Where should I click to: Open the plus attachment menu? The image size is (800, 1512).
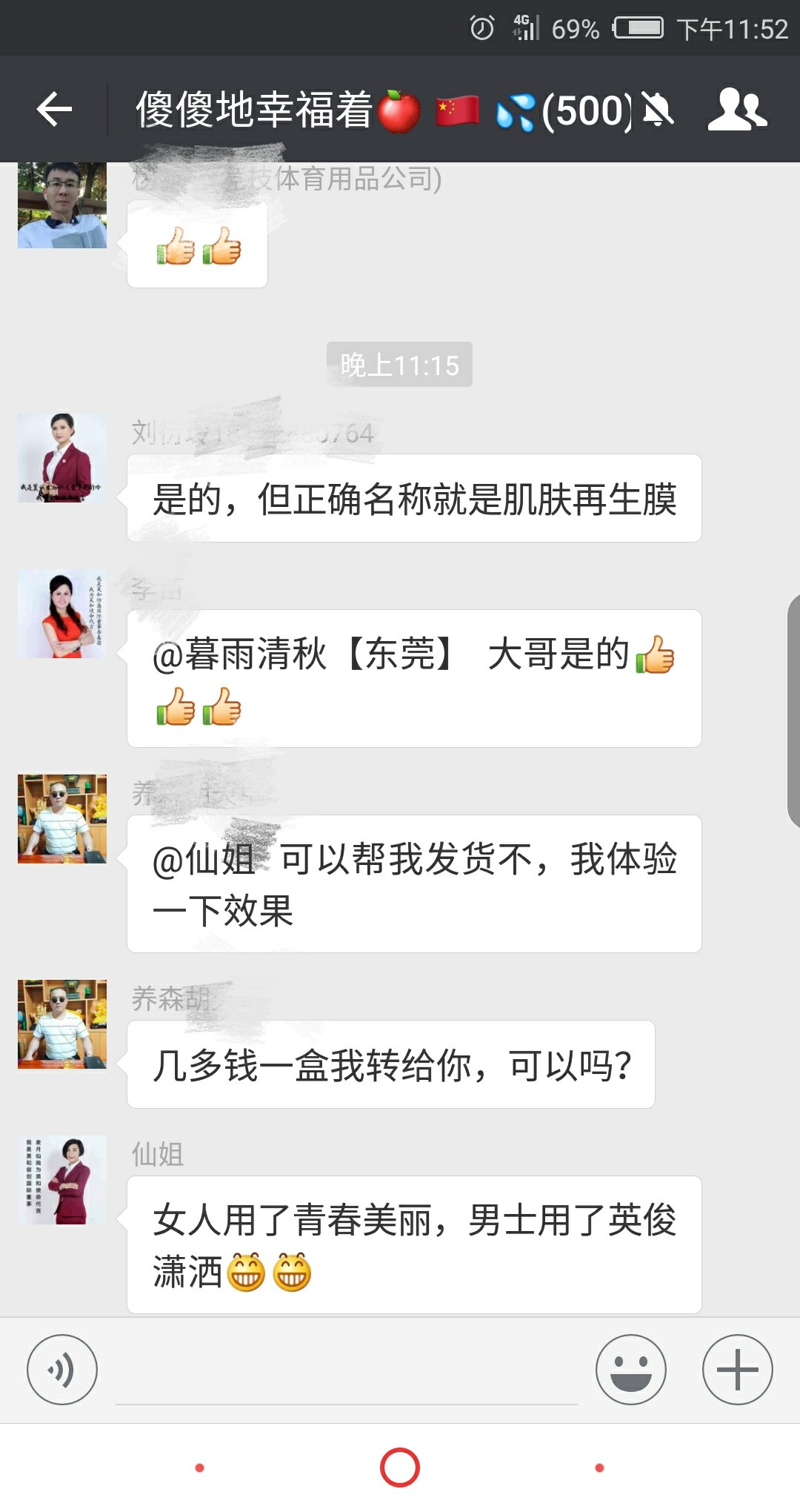737,1370
